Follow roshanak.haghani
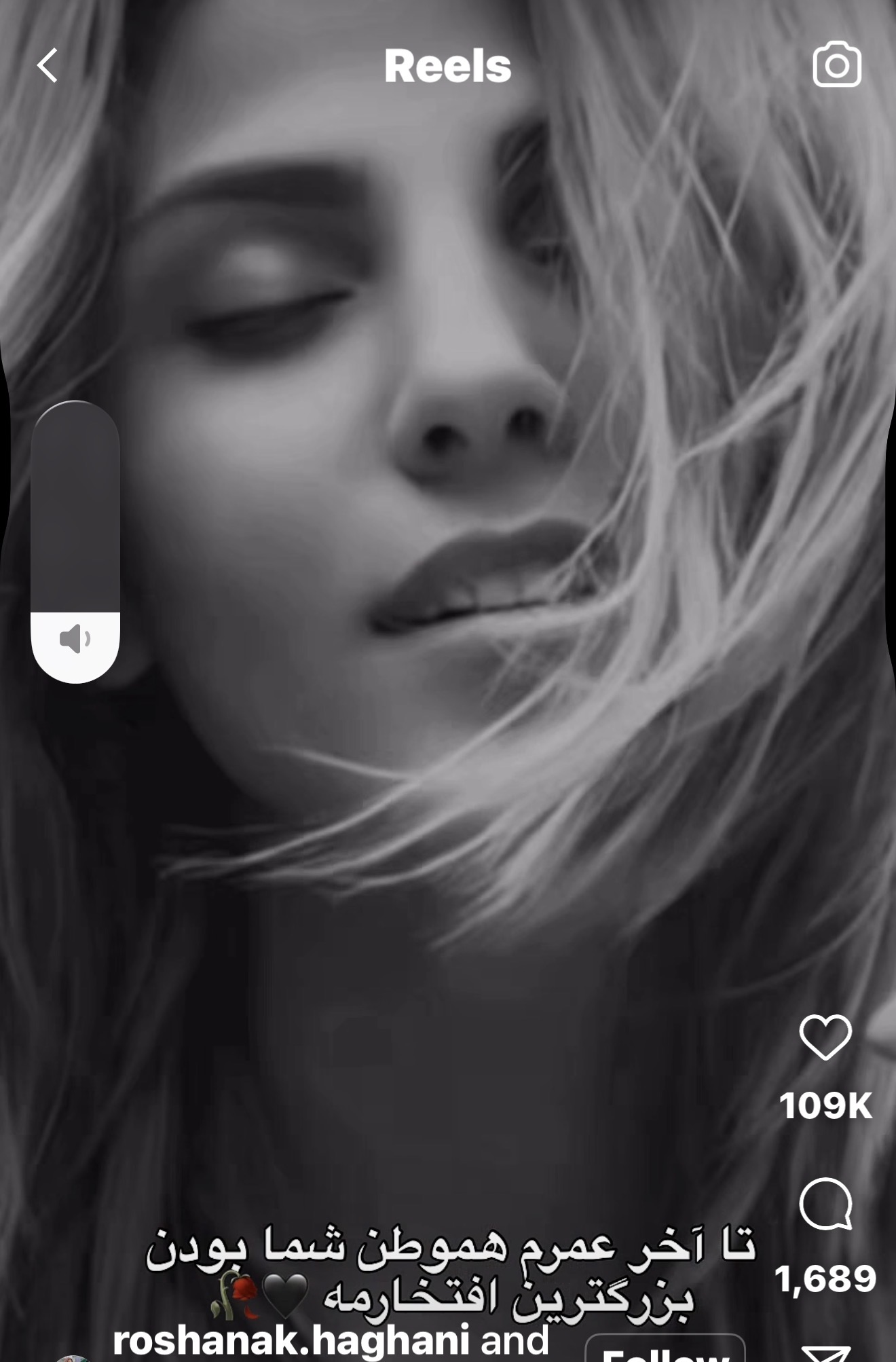Screen dimensions: 896x1362 [x=665, y=1350]
